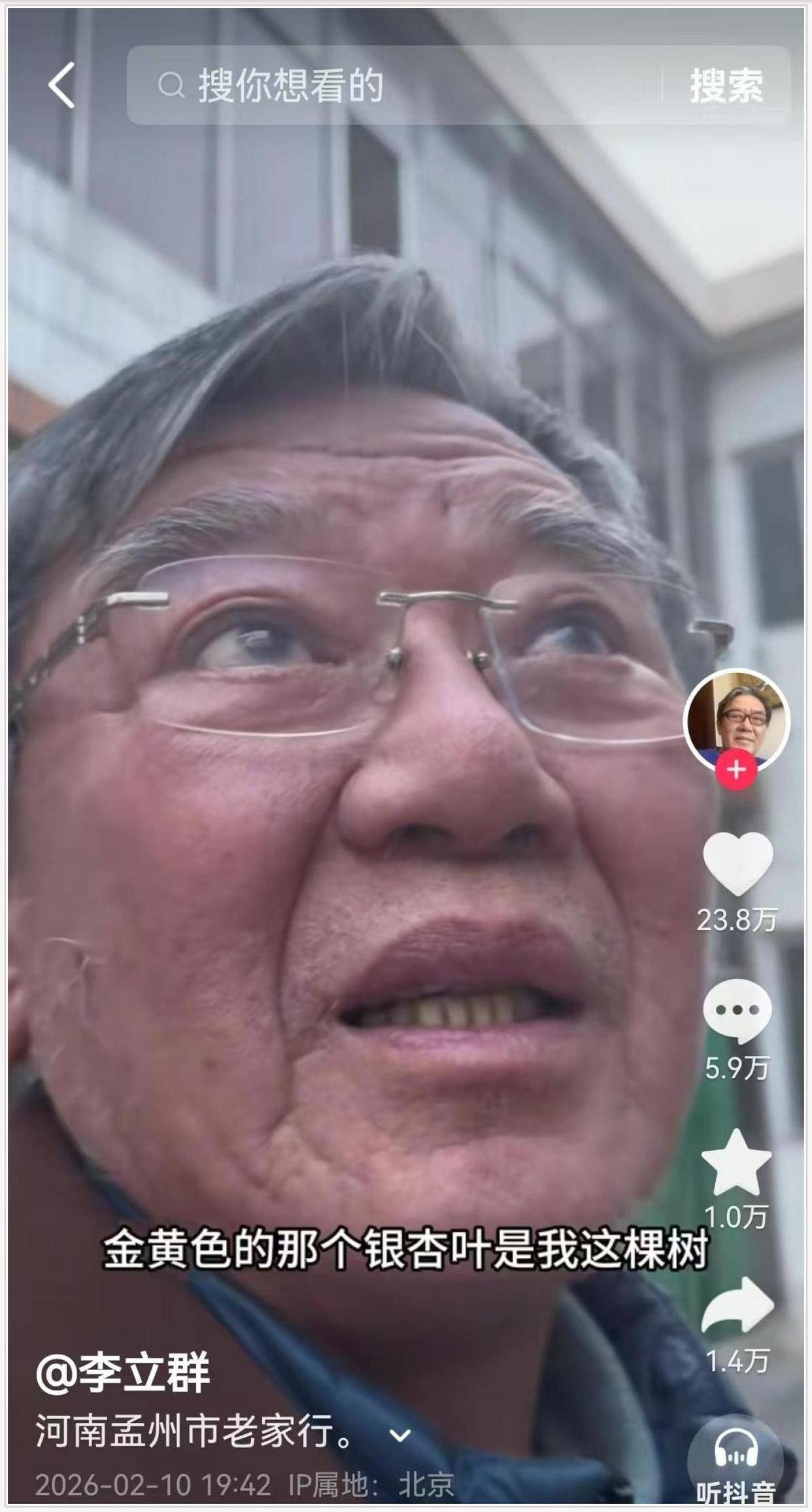This screenshot has width=812, height=1512.
Task: Expand the 河南孟州市老家行 caption
Action: point(399,1436)
